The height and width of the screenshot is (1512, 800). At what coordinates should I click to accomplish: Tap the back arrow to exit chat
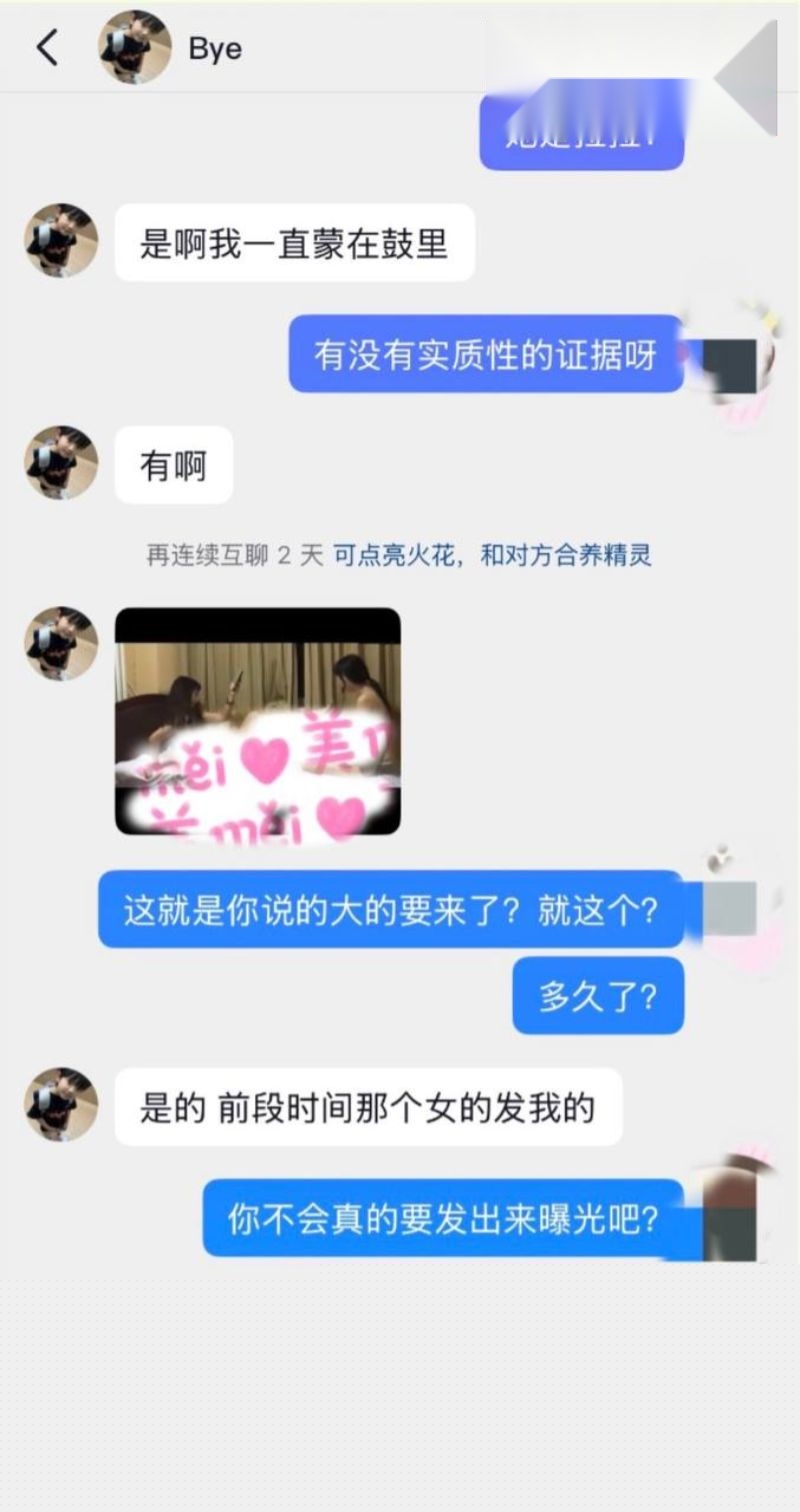click(x=47, y=46)
